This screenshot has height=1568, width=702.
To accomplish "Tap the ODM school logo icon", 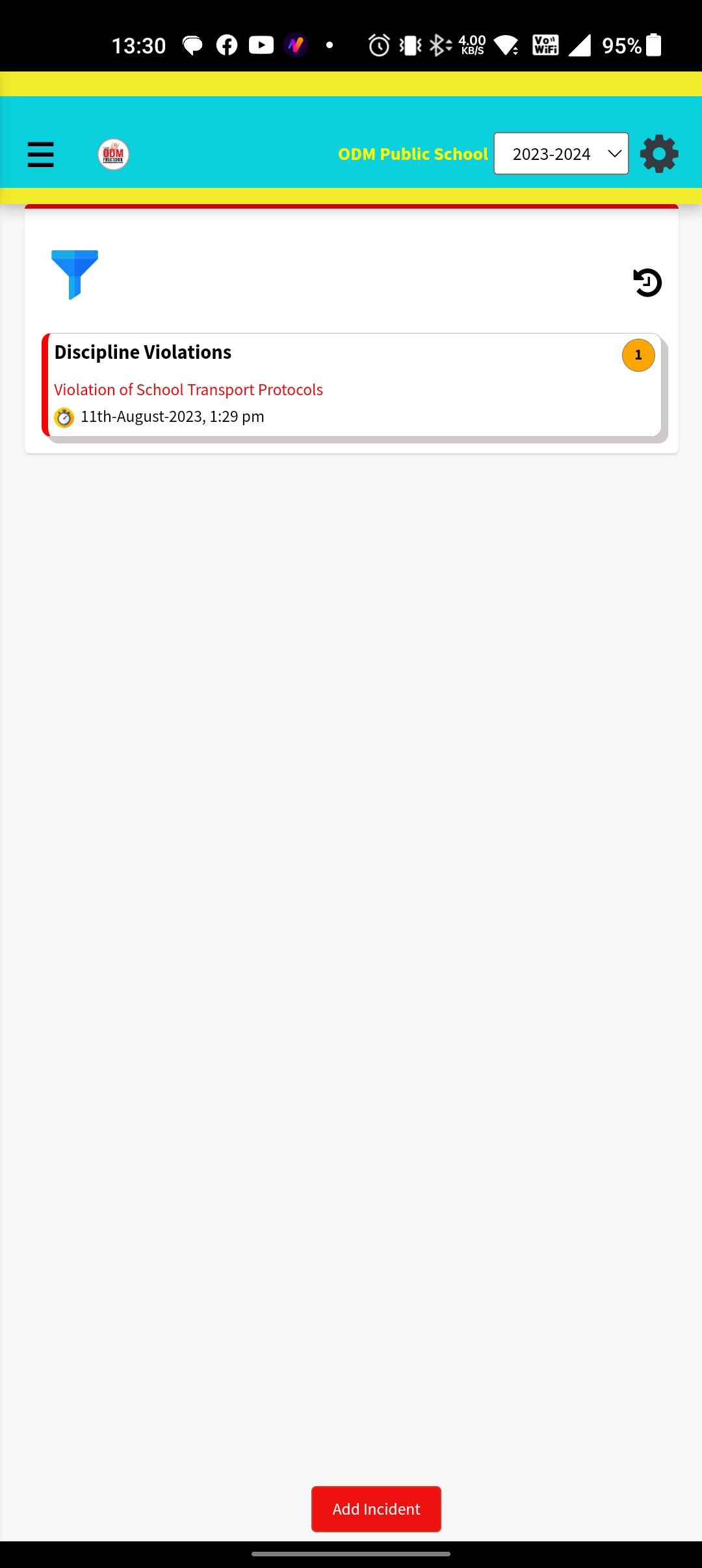I will point(113,155).
